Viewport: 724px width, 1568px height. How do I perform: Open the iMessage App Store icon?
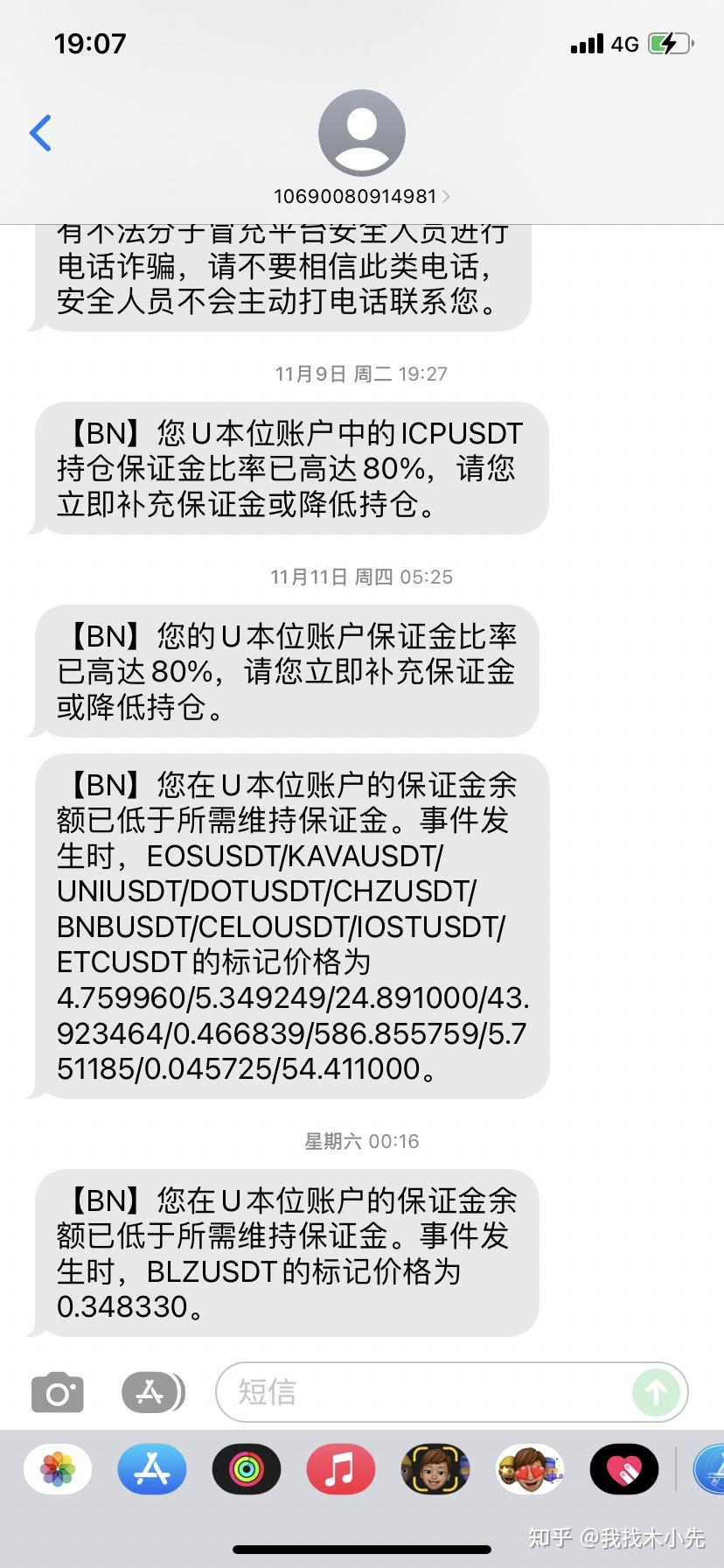pyautogui.click(x=150, y=1392)
